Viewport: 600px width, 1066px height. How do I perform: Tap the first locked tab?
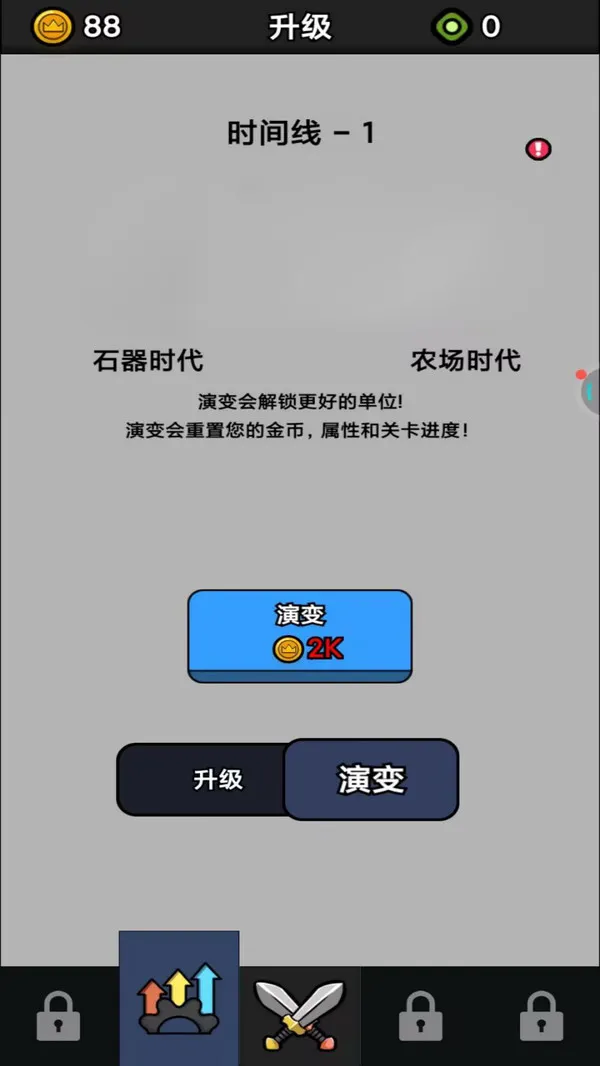[58, 1016]
